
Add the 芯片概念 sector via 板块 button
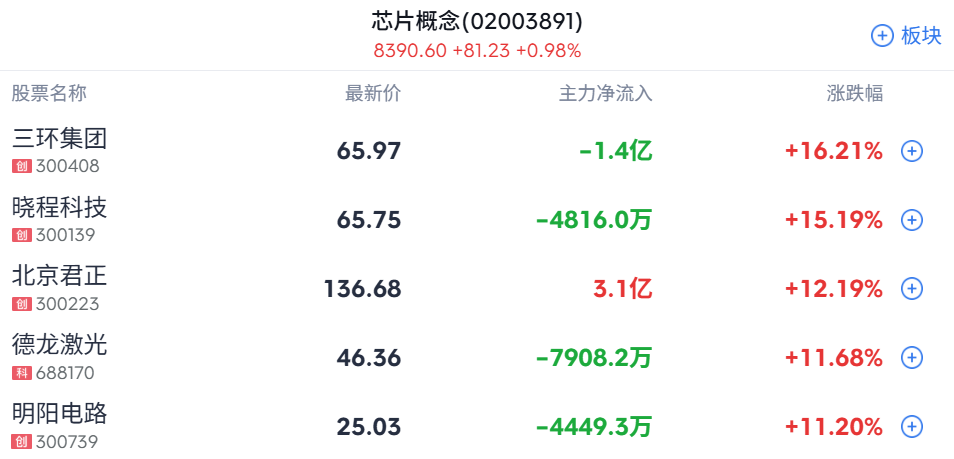907,36
